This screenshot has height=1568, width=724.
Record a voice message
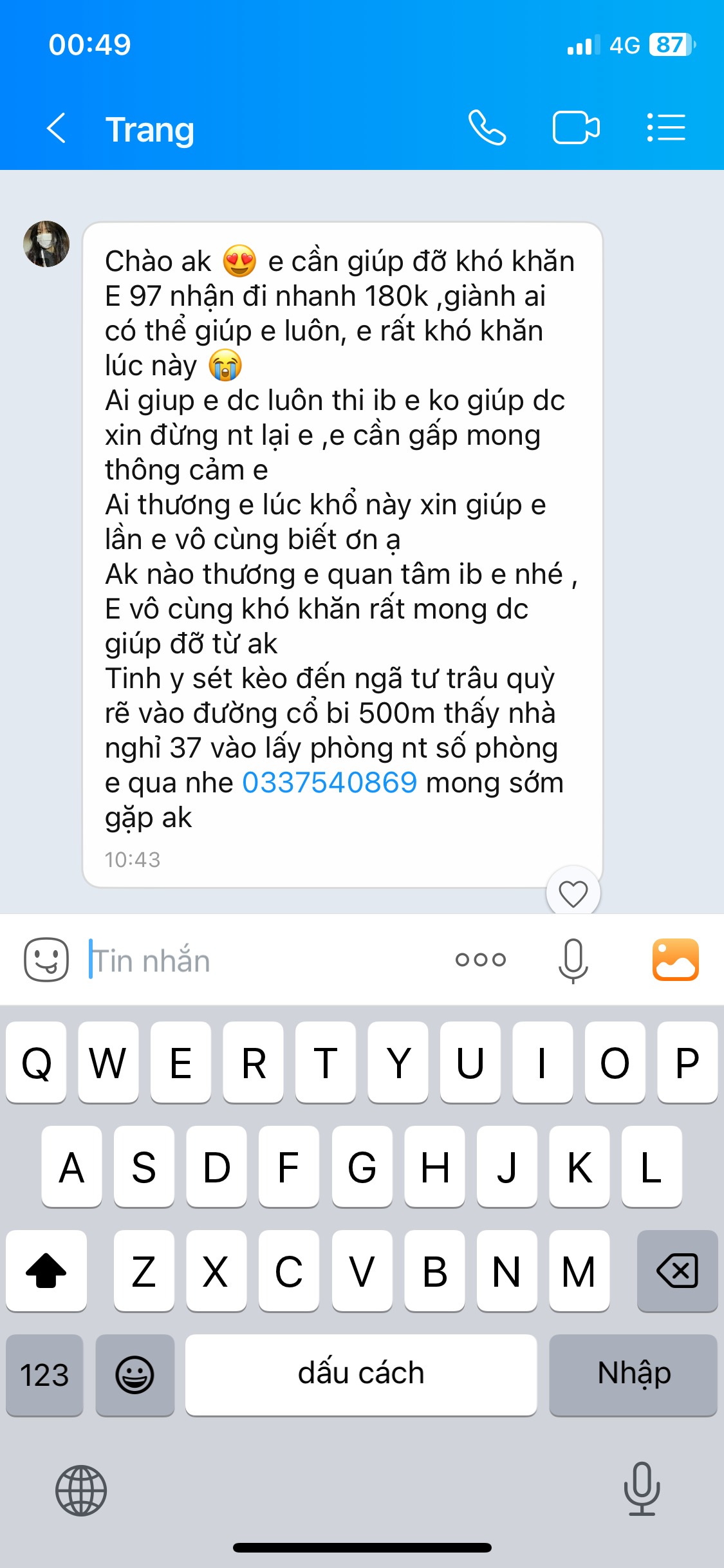tap(573, 960)
